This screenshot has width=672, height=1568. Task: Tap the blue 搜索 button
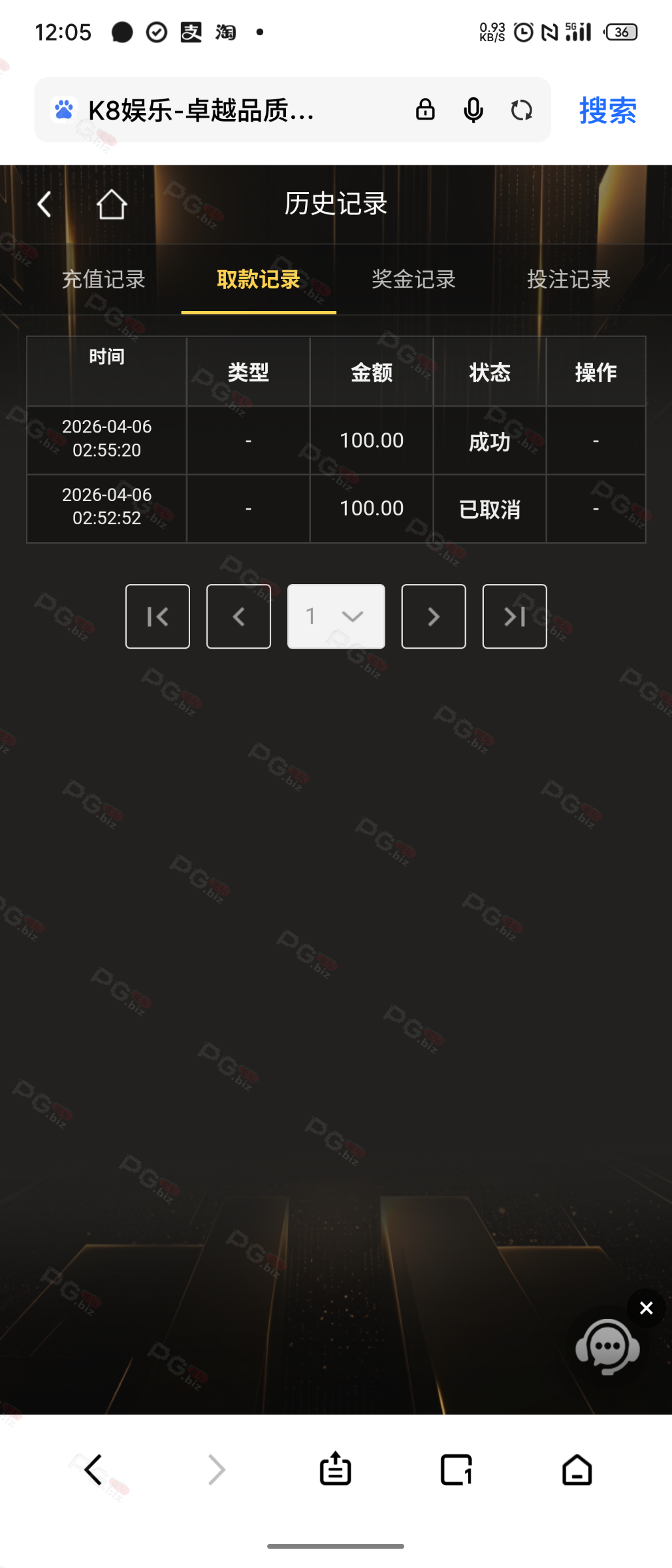(x=607, y=110)
